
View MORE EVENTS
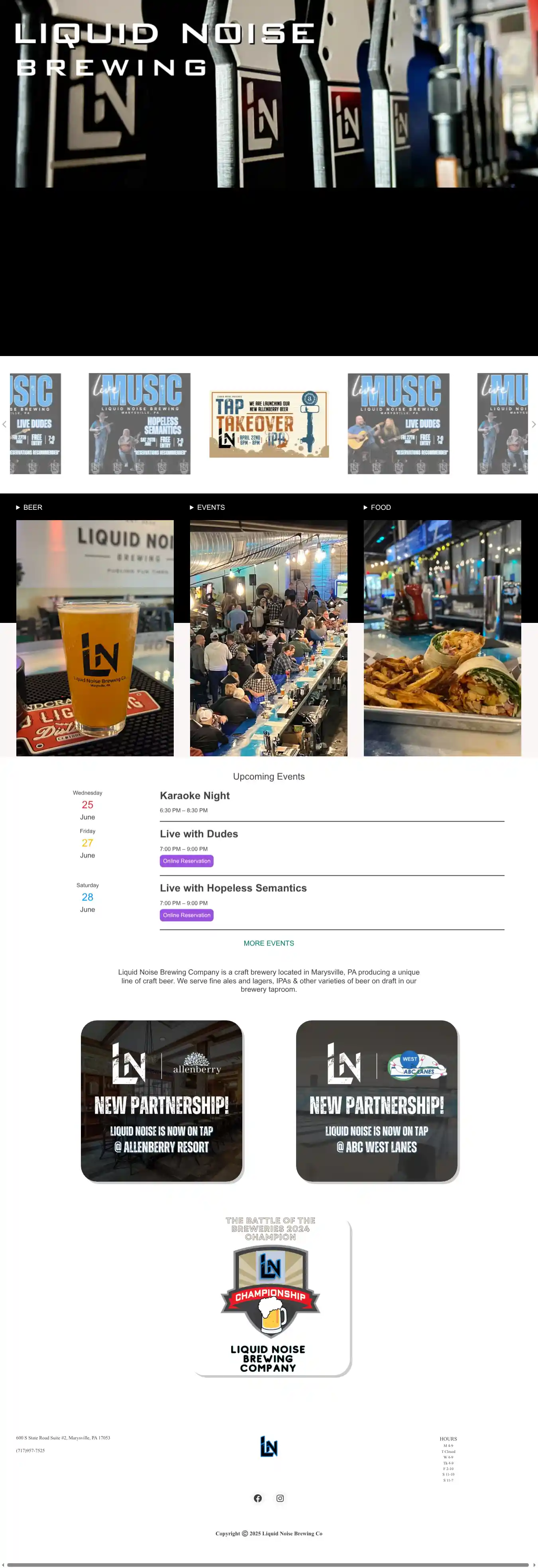point(269,943)
